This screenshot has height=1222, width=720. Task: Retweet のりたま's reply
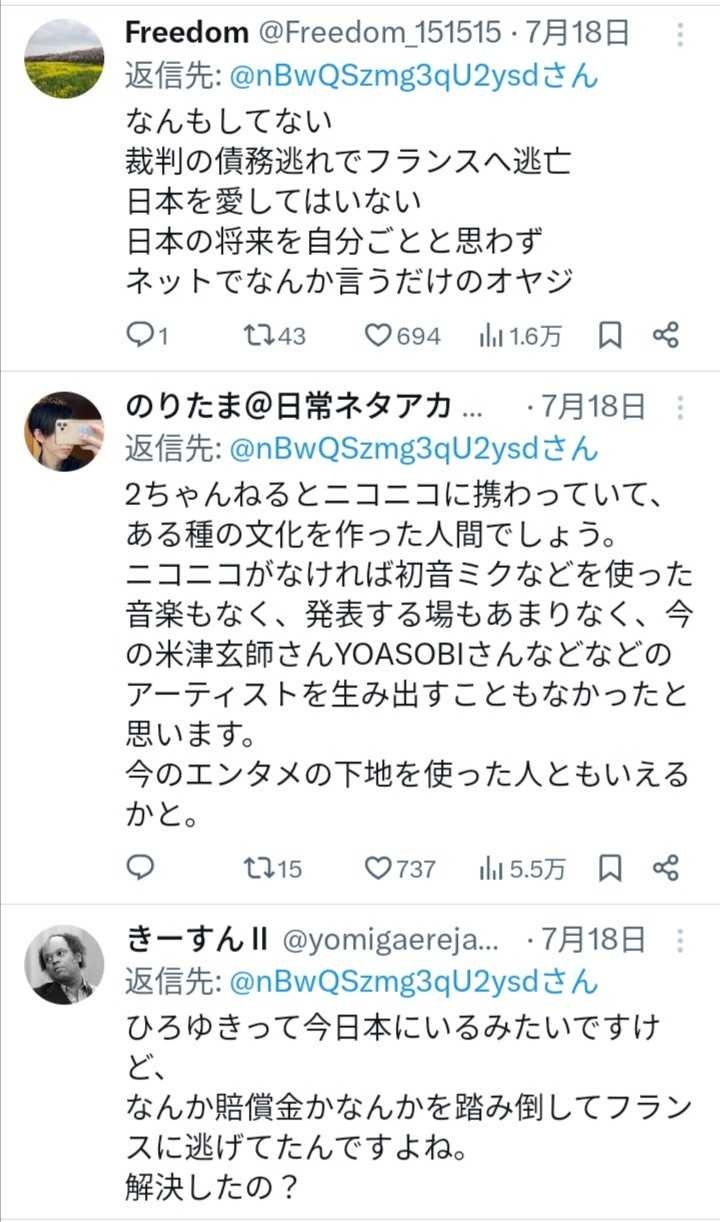click(x=258, y=868)
